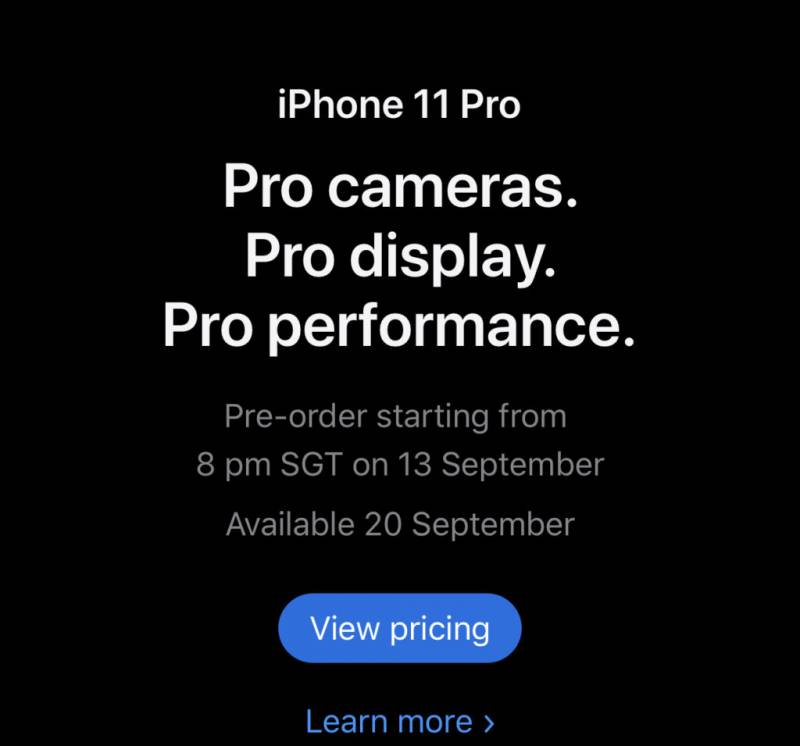Open the Learn more link
The image size is (800, 746).
(x=399, y=721)
